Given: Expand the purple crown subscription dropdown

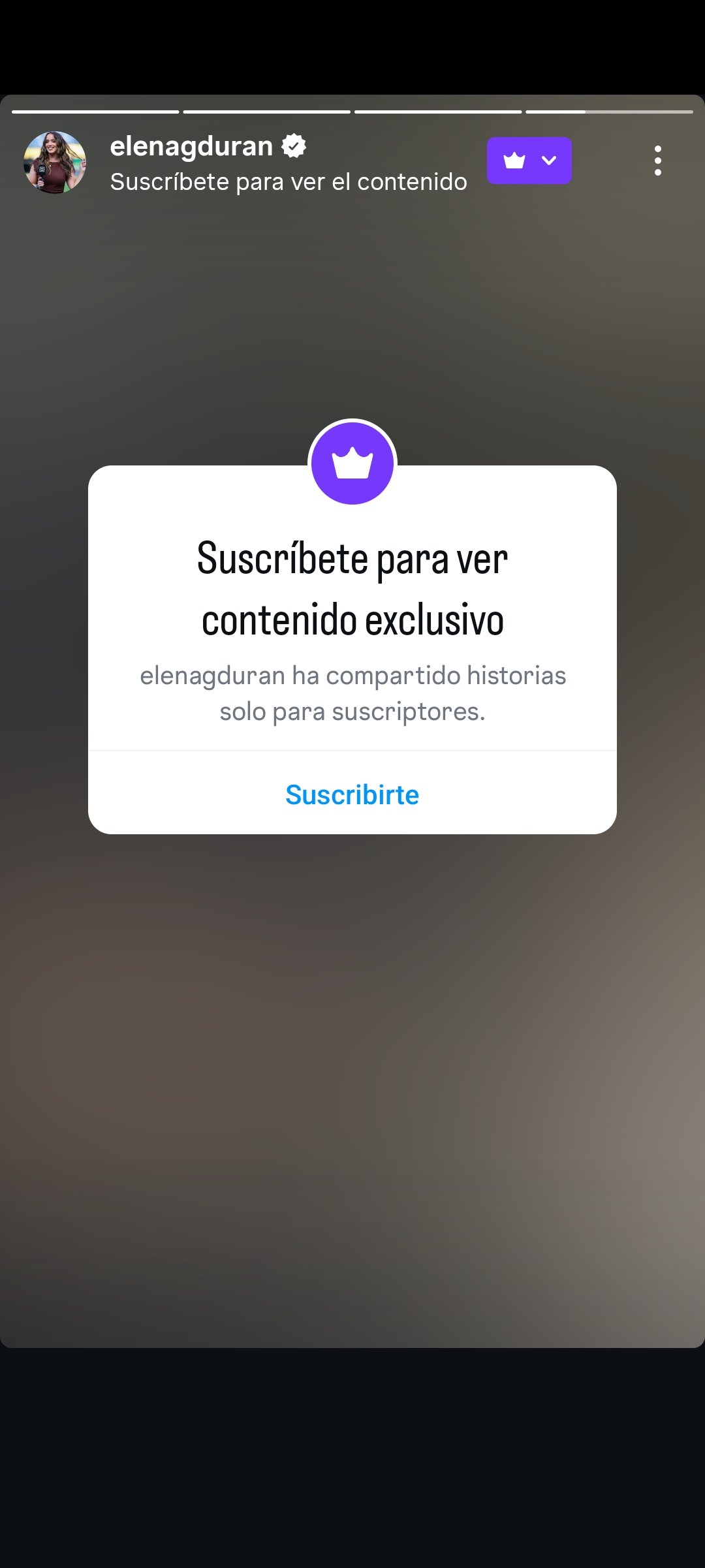Looking at the screenshot, I should point(529,161).
